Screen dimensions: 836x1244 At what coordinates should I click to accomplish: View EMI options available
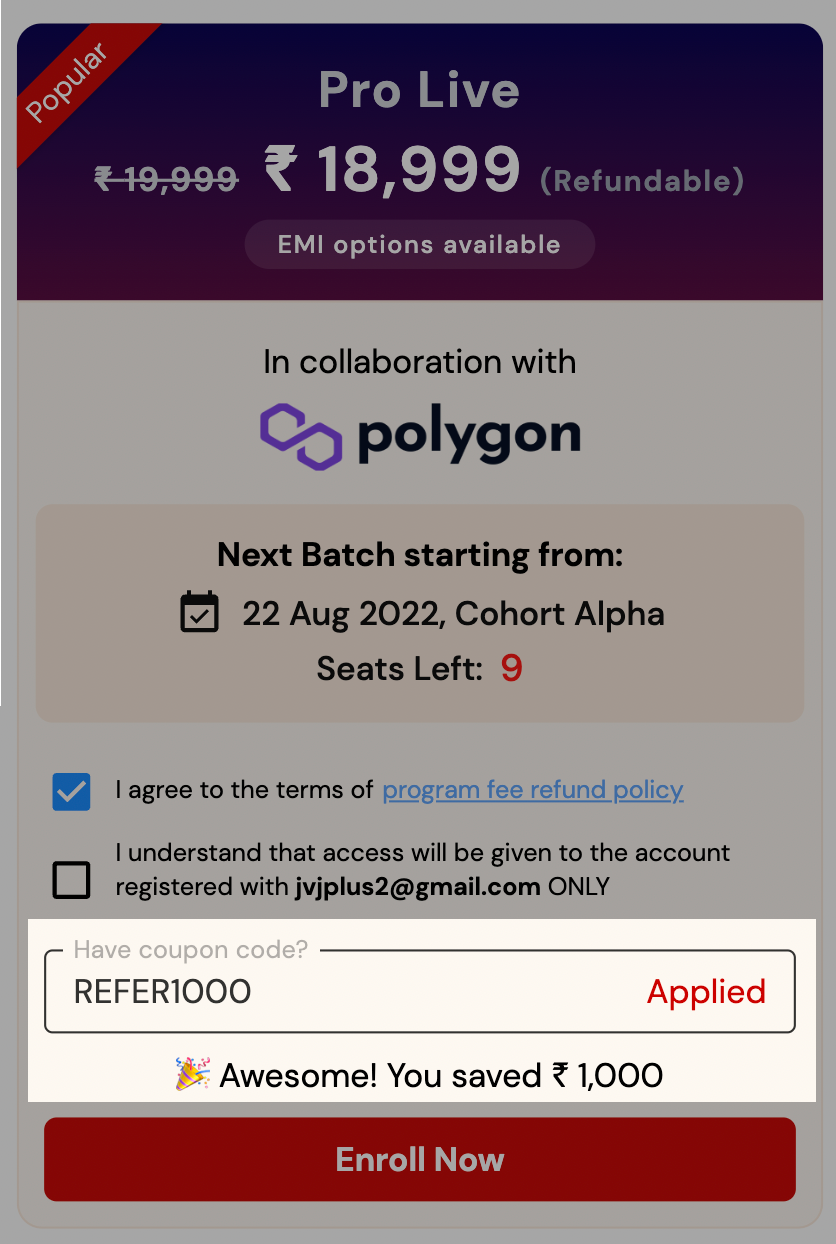(419, 245)
